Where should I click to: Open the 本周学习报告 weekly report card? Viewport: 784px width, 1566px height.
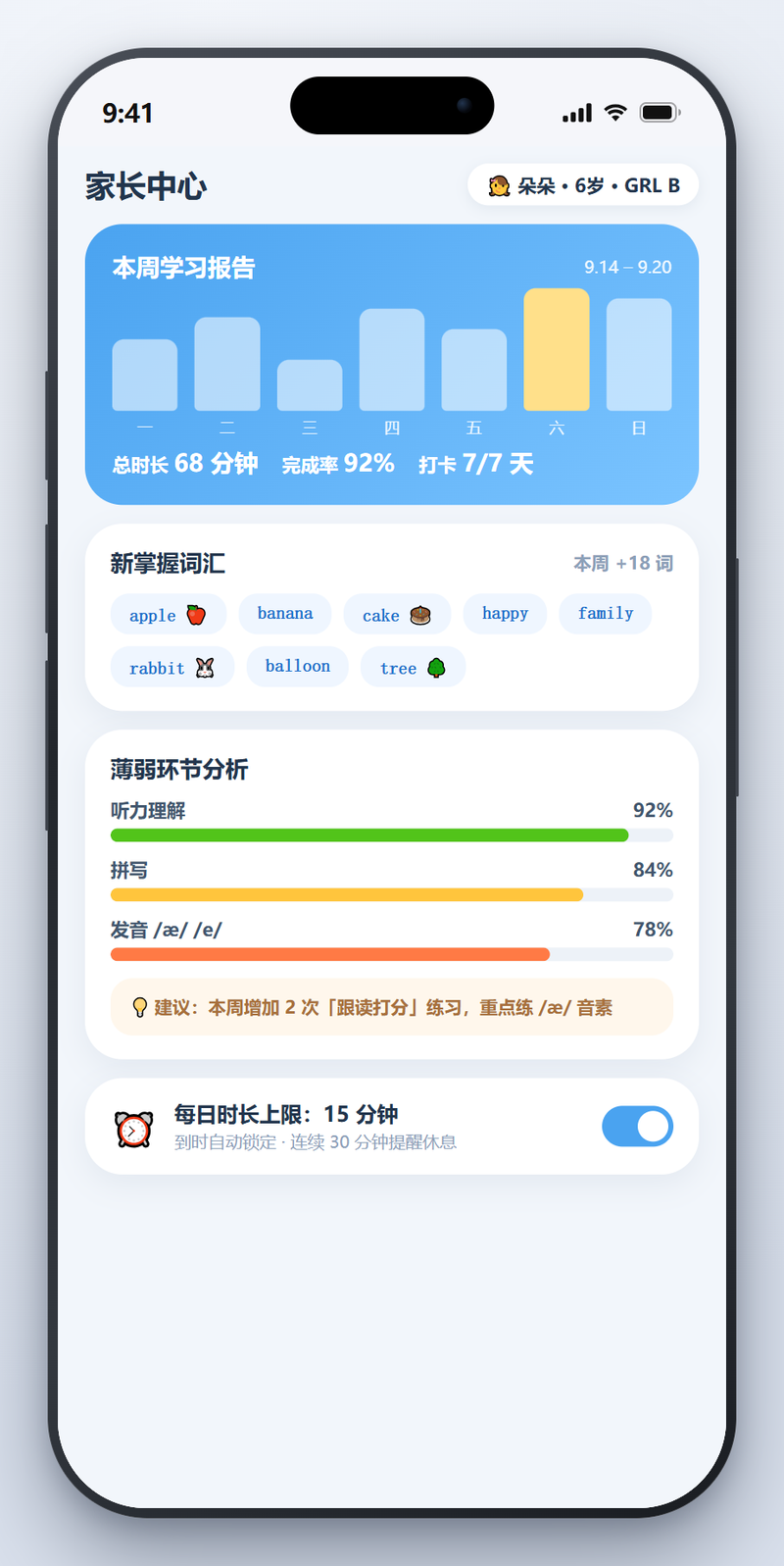(392, 365)
